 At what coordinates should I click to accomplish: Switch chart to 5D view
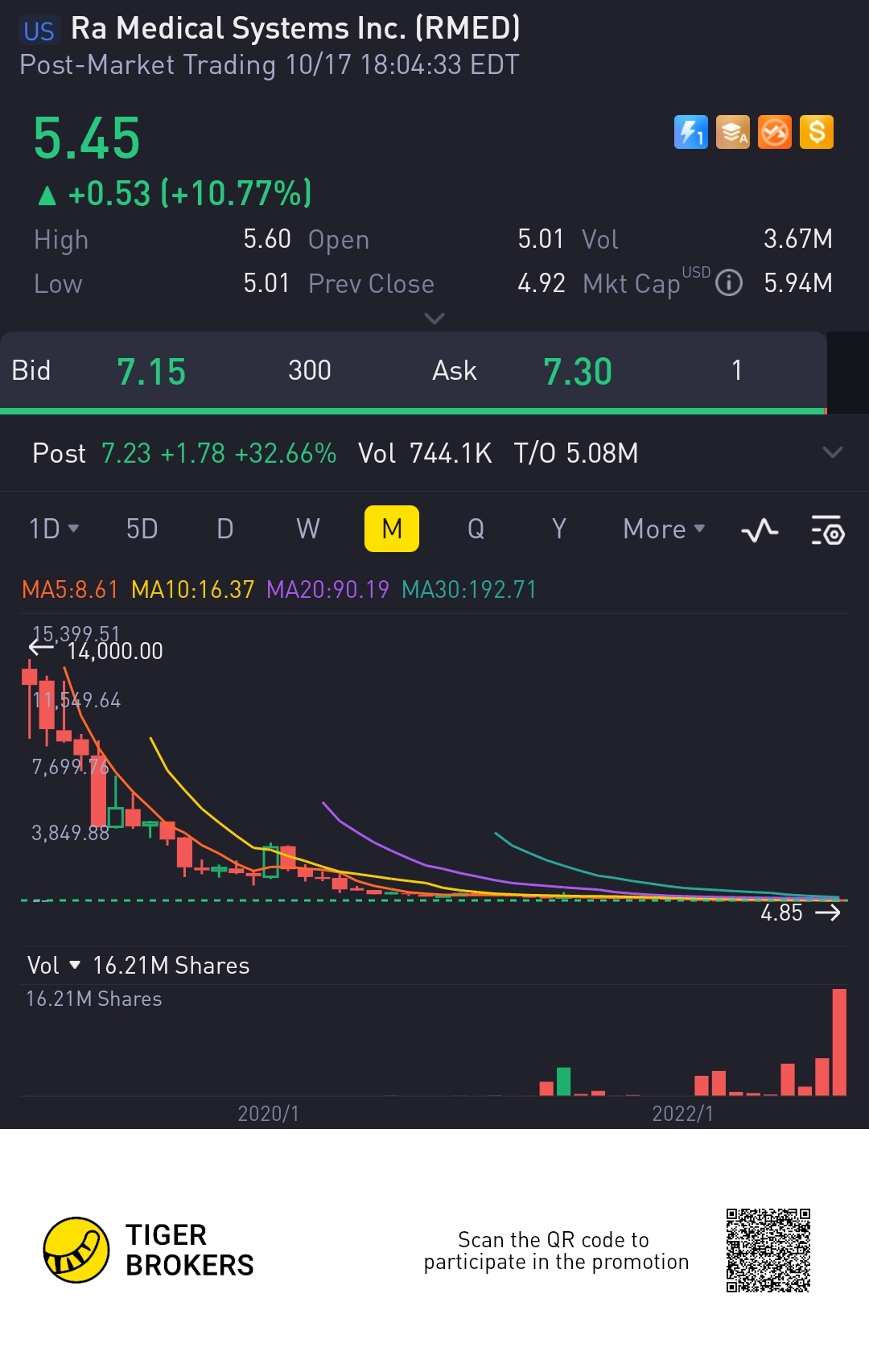click(x=142, y=529)
